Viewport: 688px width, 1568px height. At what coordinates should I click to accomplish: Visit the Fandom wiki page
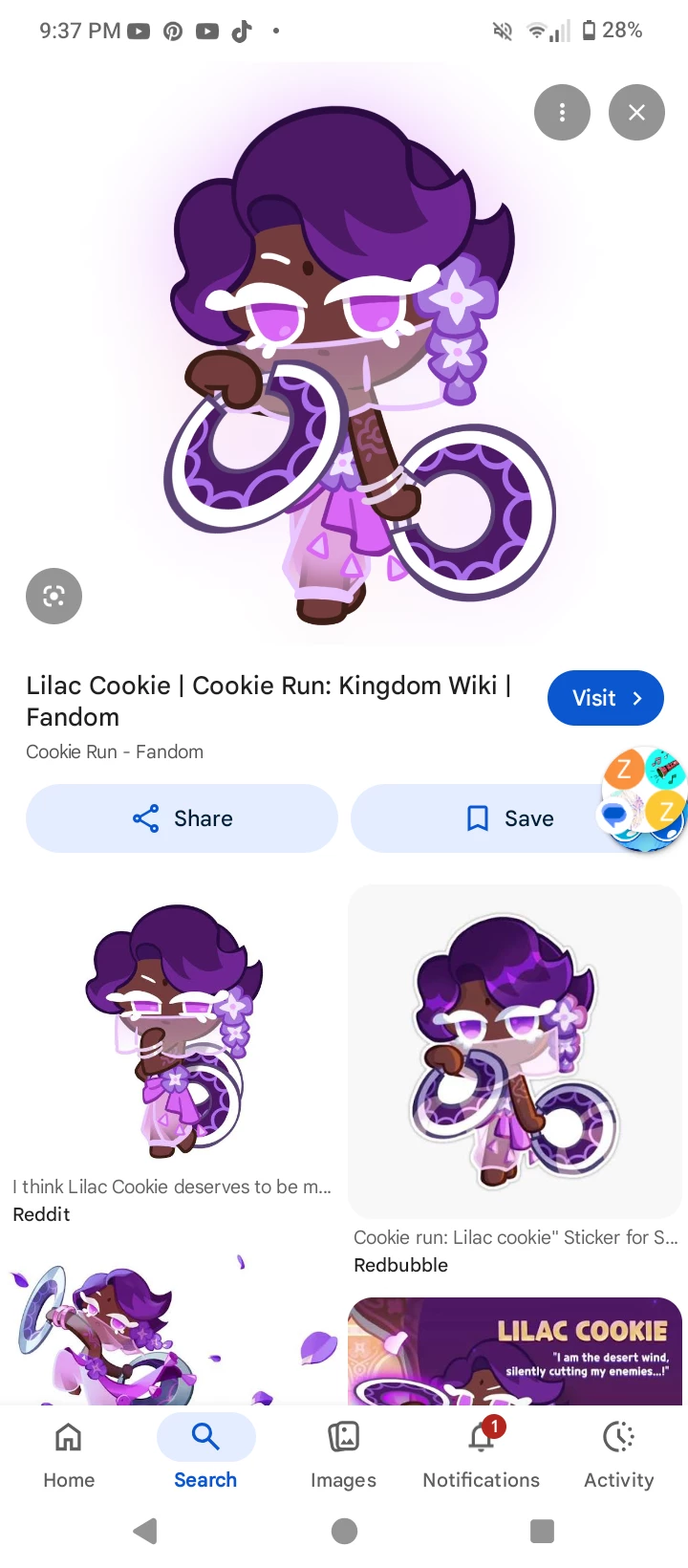click(605, 698)
